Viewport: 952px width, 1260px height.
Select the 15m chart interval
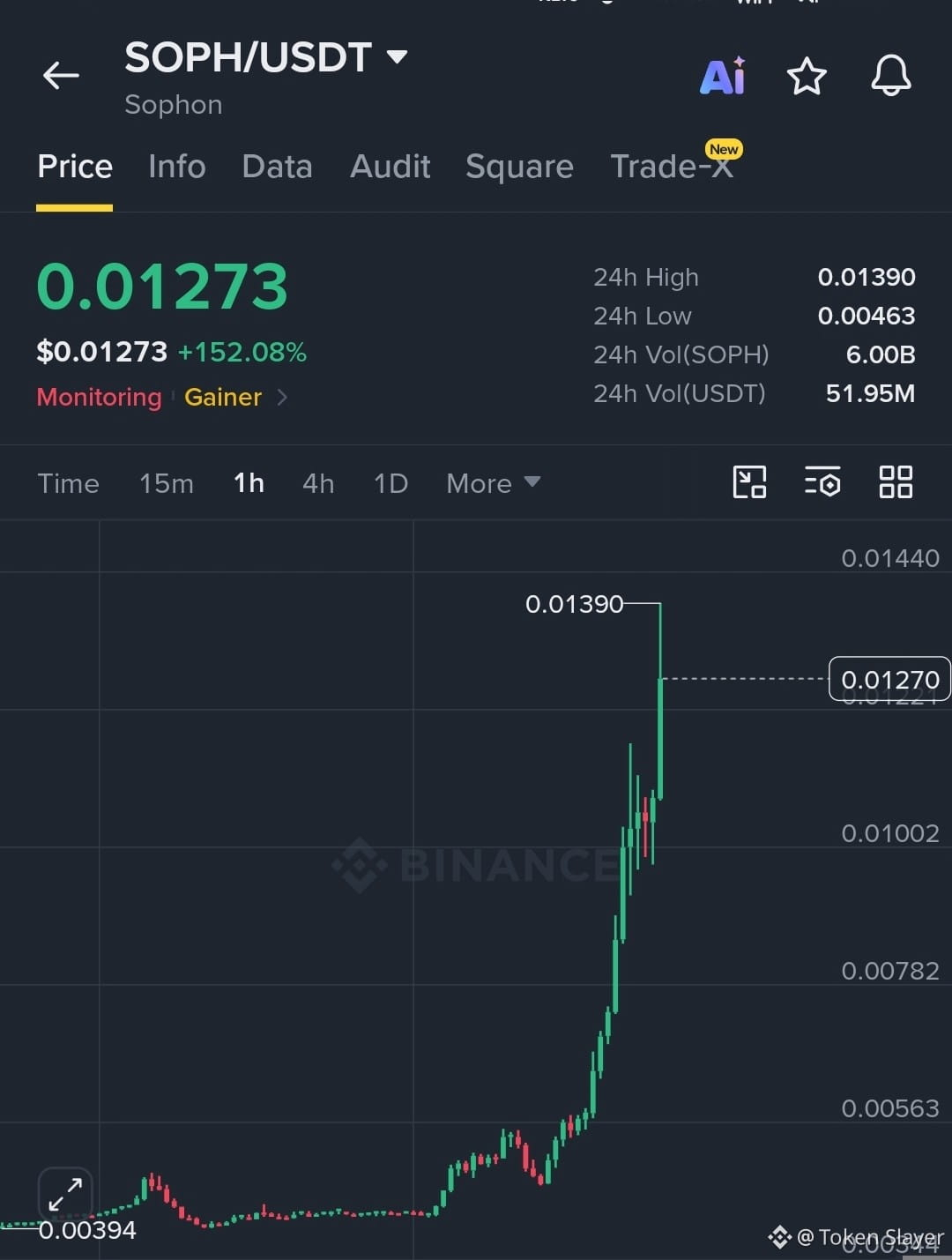[x=166, y=483]
